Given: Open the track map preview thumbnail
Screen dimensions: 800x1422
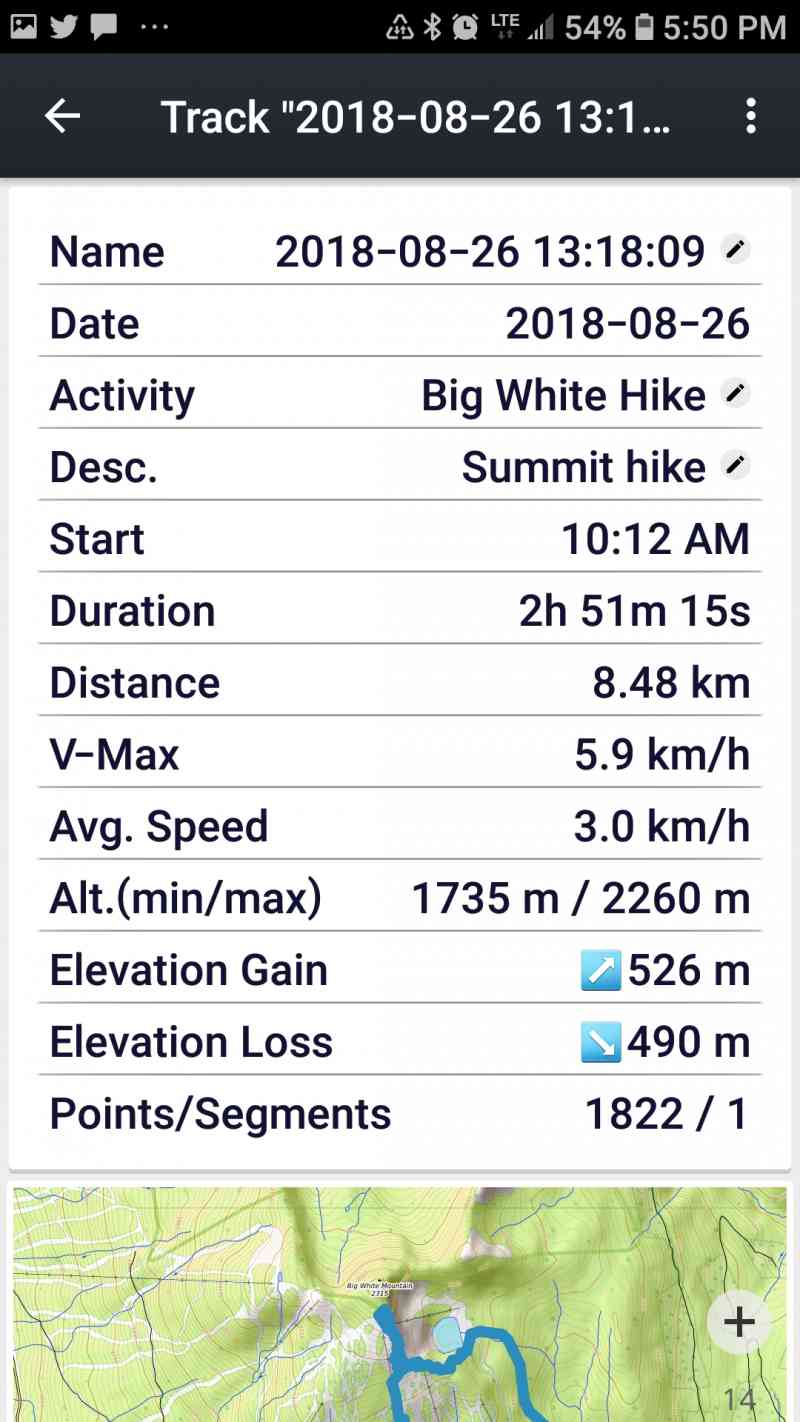Looking at the screenshot, I should pos(400,1300).
